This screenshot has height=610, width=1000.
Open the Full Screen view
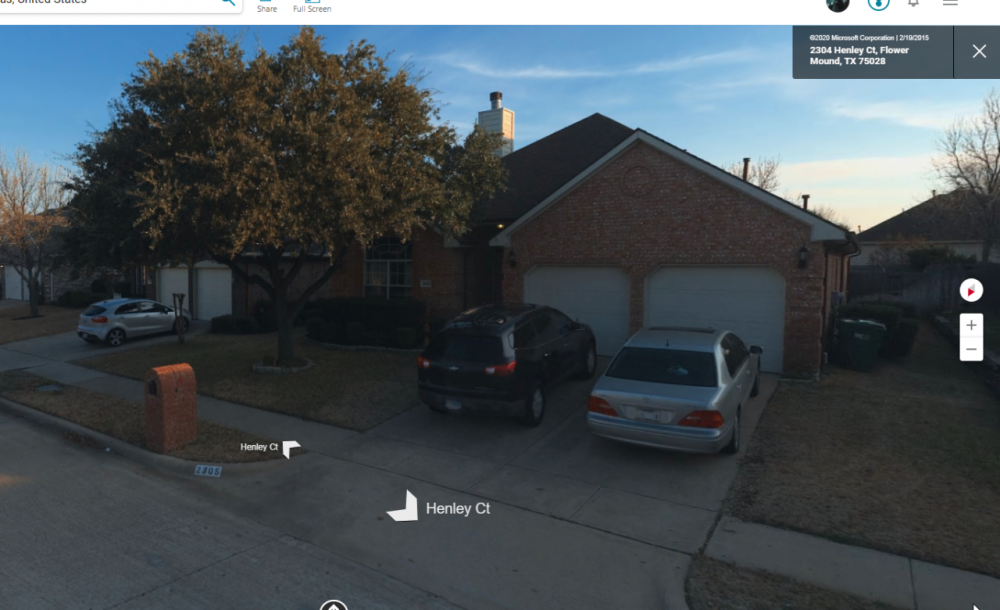click(312, 5)
